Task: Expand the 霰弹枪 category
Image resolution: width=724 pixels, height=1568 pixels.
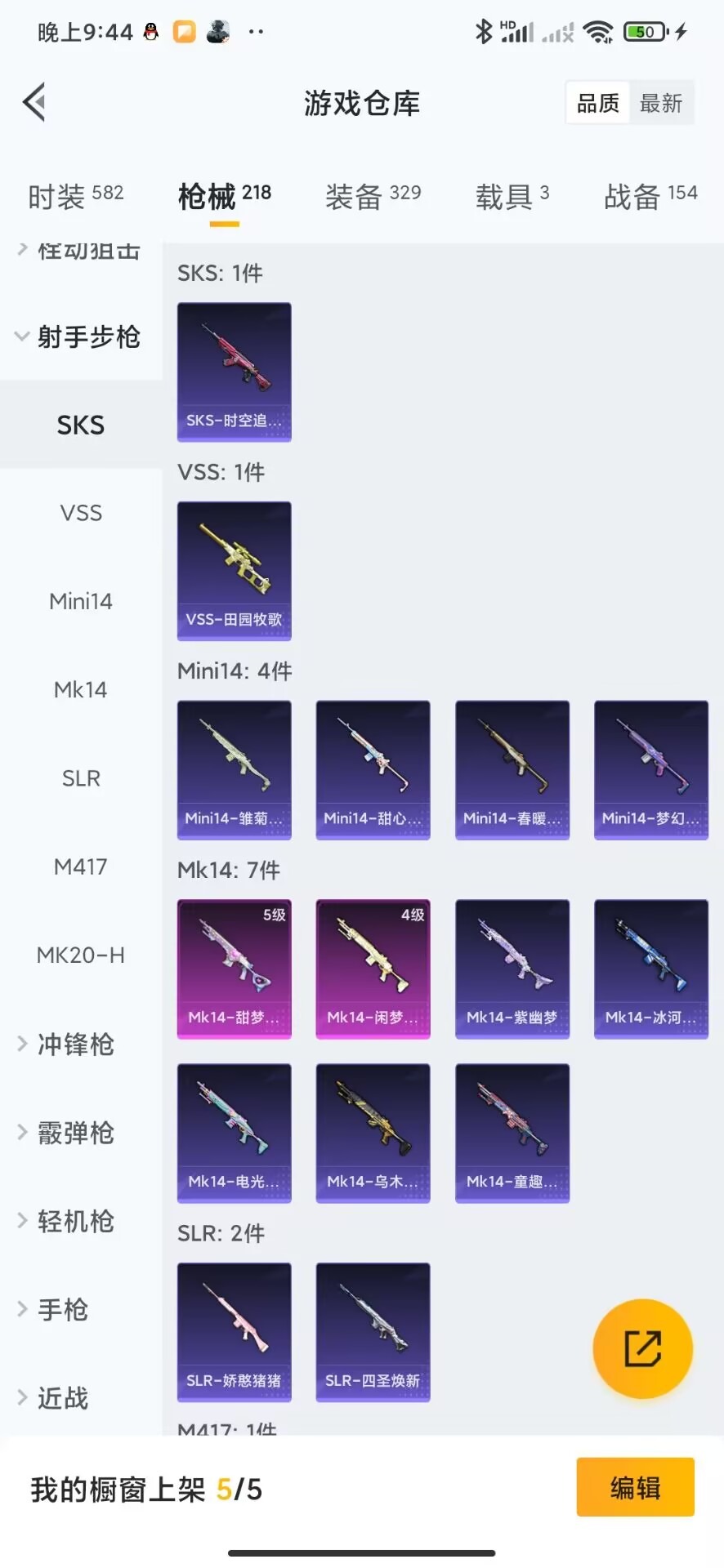Action: (75, 1133)
